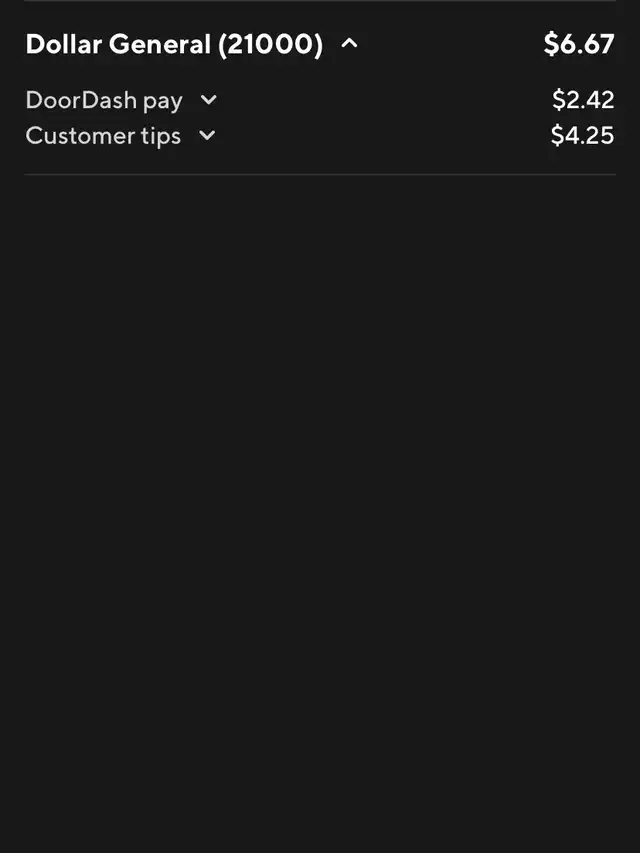Expand the Customer tips details
This screenshot has width=640, height=853.
pyautogui.click(x=207, y=135)
